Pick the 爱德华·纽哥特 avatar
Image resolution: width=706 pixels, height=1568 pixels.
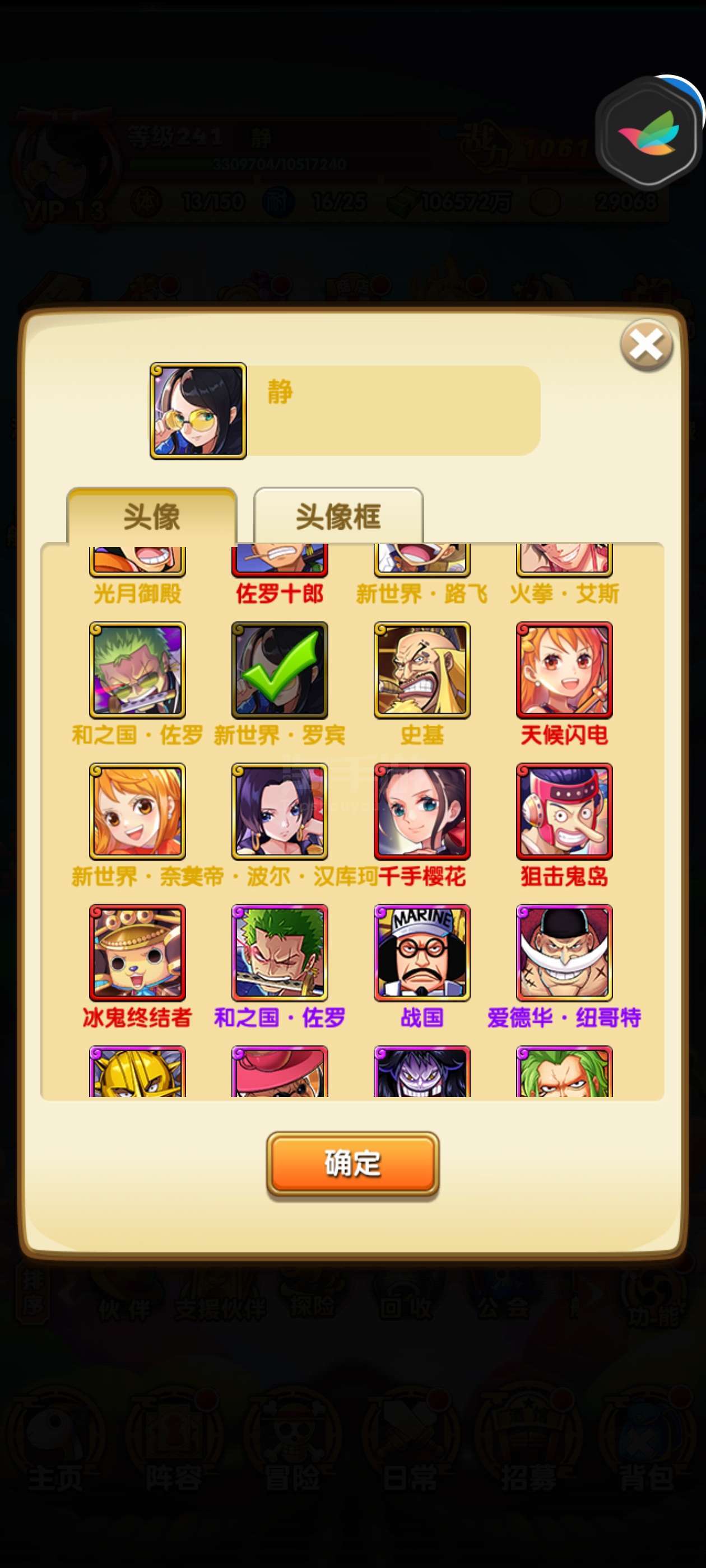[x=564, y=953]
